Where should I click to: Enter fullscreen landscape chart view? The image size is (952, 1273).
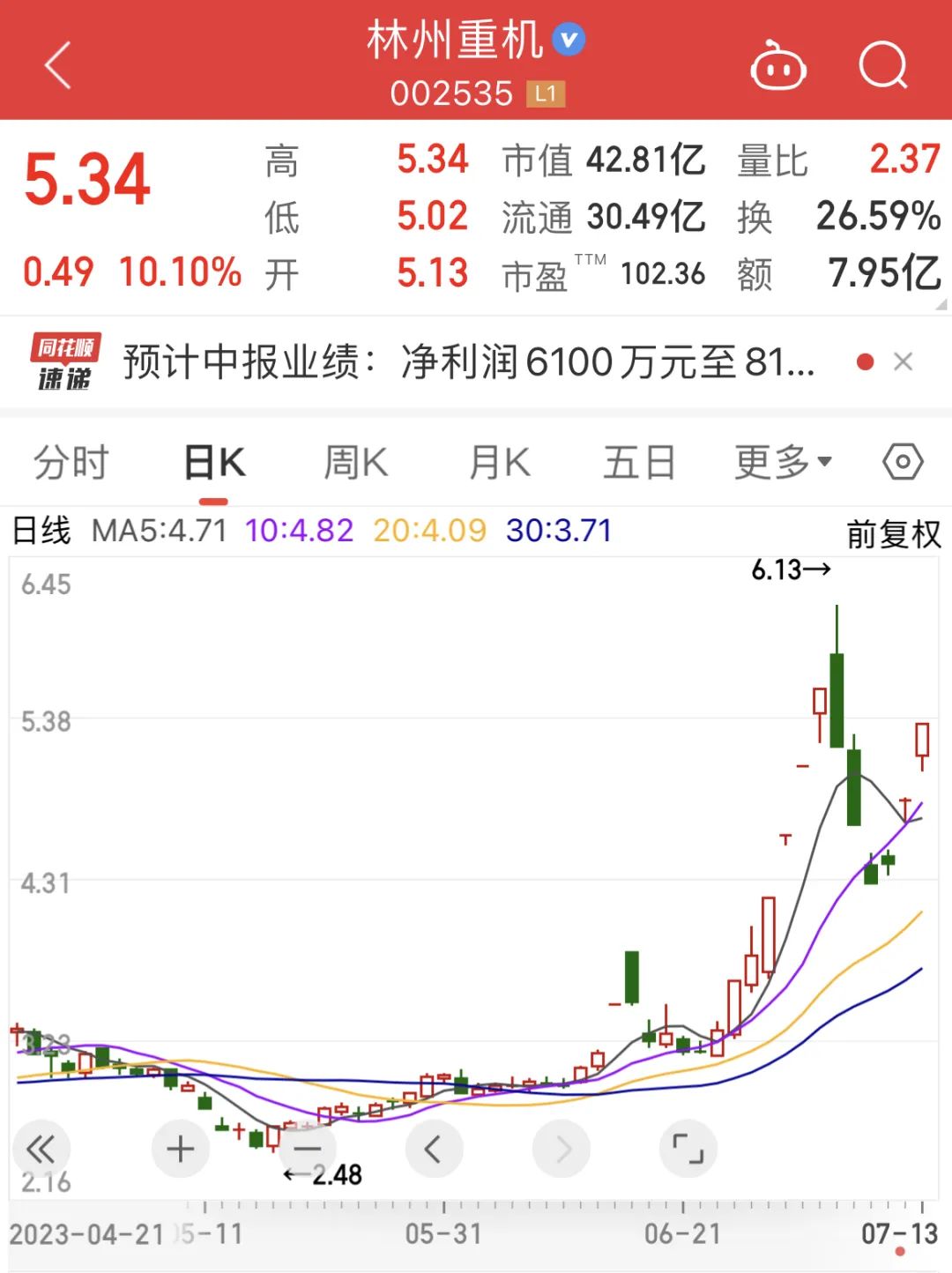click(x=688, y=1149)
